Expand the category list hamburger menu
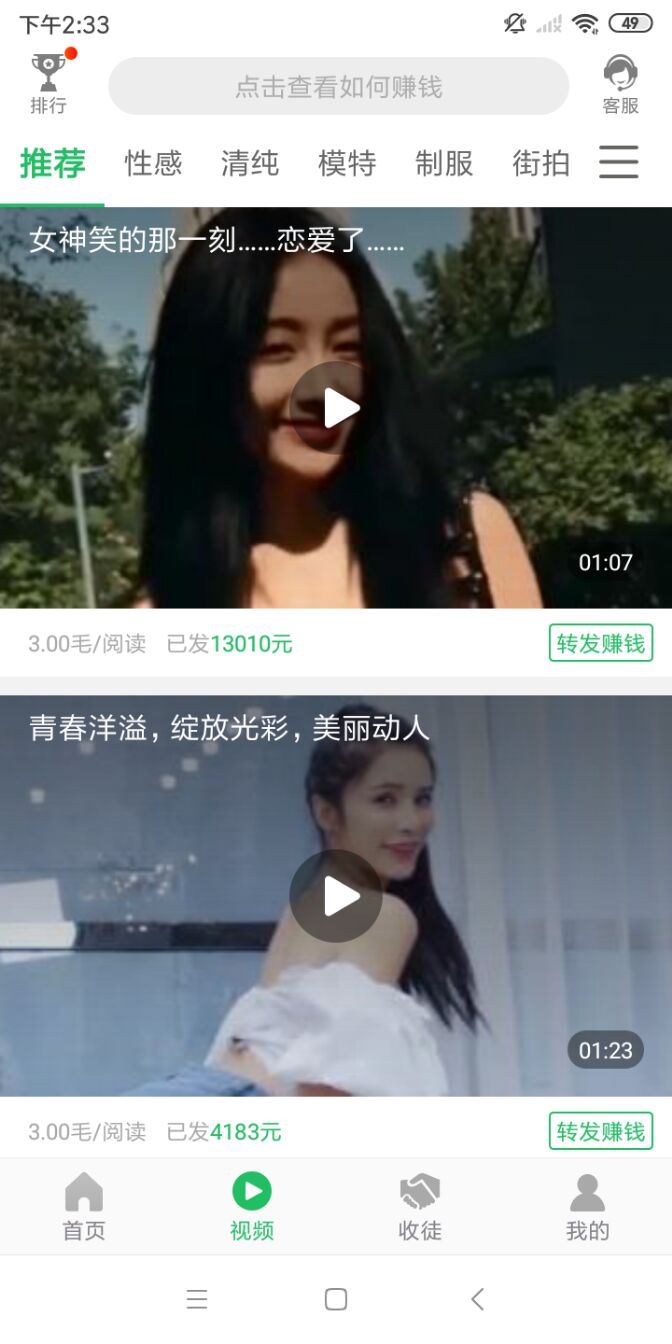The height and width of the screenshot is (1344, 672). click(x=619, y=162)
